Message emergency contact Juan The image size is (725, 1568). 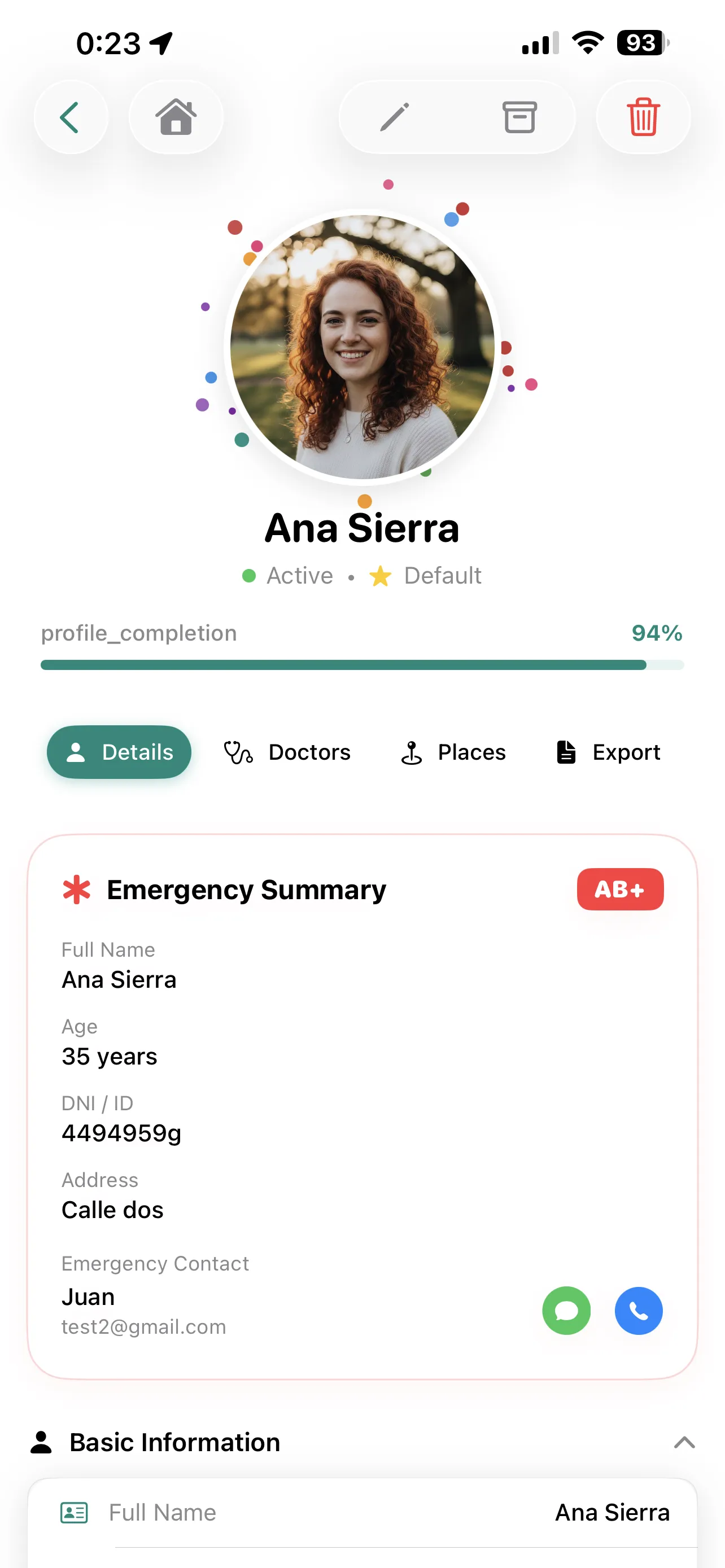566,1311
